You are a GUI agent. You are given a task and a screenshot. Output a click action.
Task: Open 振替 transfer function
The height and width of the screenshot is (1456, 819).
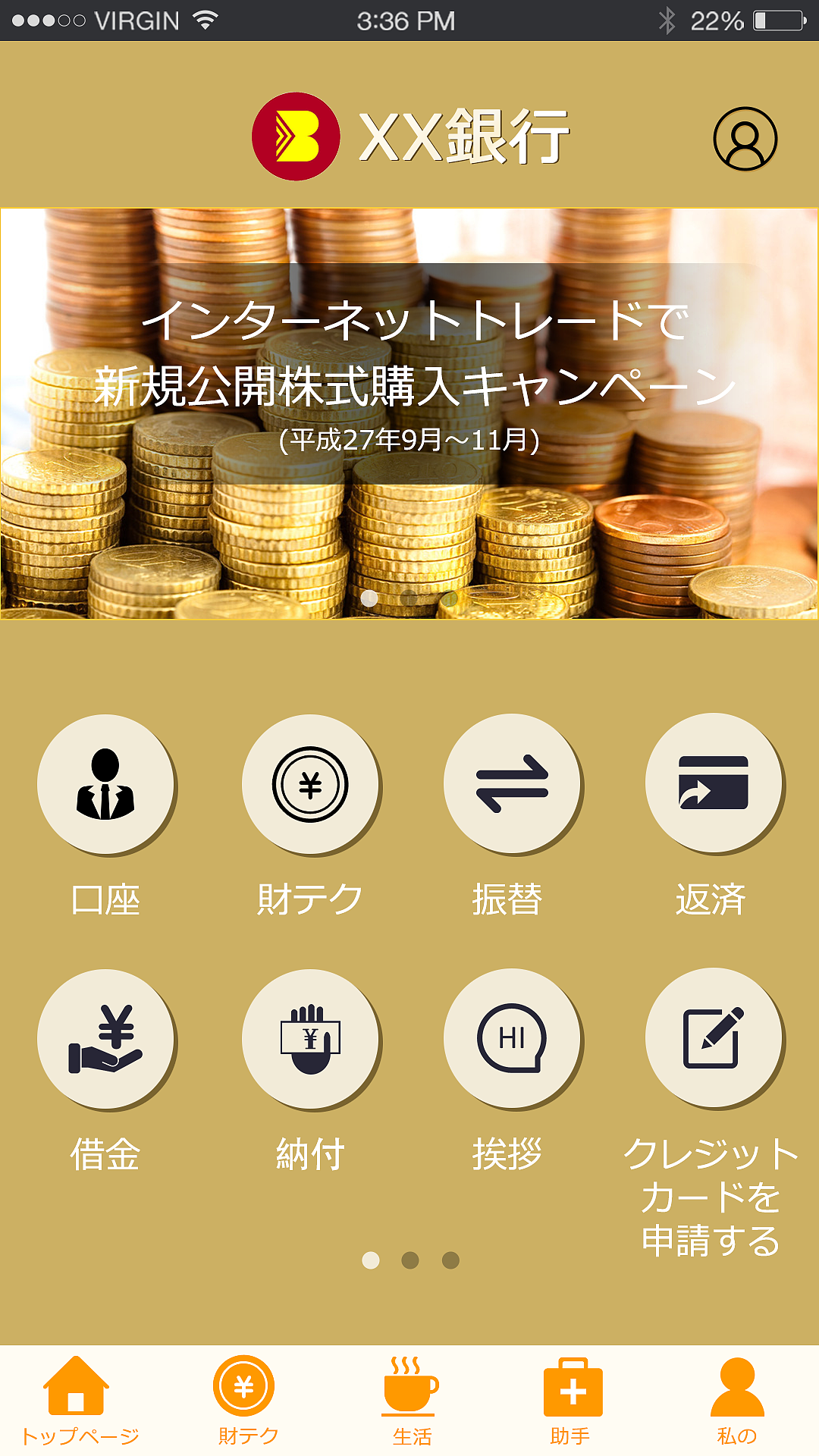pos(512,784)
